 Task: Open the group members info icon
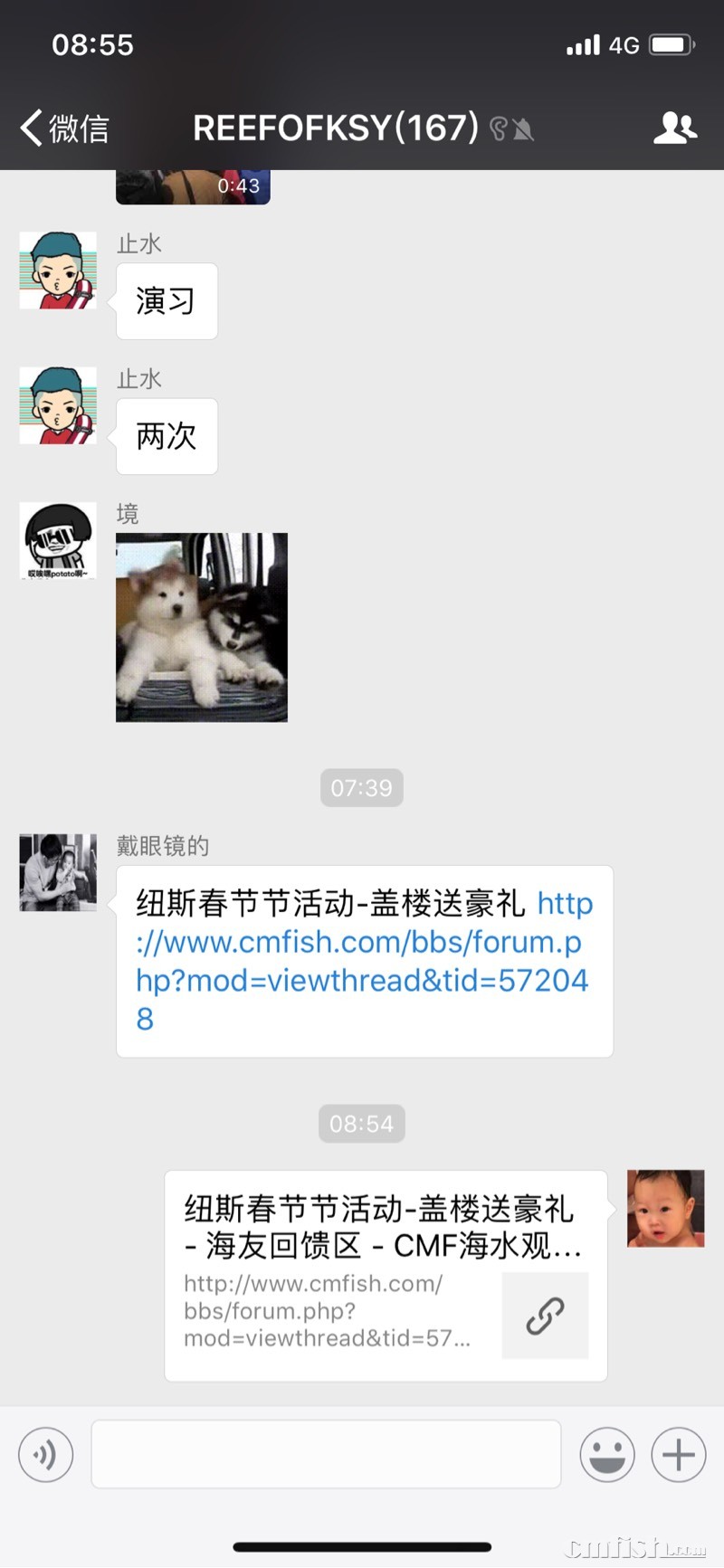(674, 128)
